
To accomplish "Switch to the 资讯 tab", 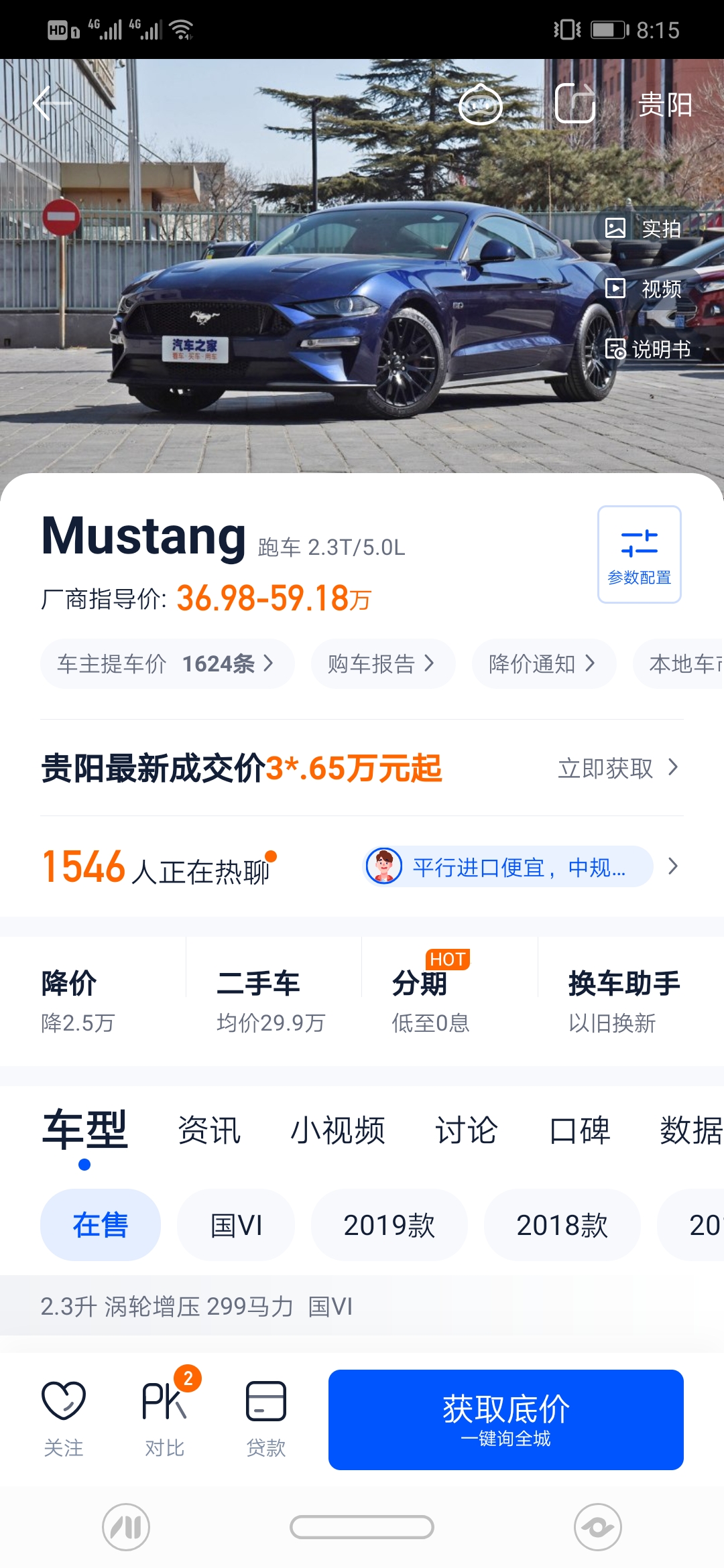I will [209, 1130].
